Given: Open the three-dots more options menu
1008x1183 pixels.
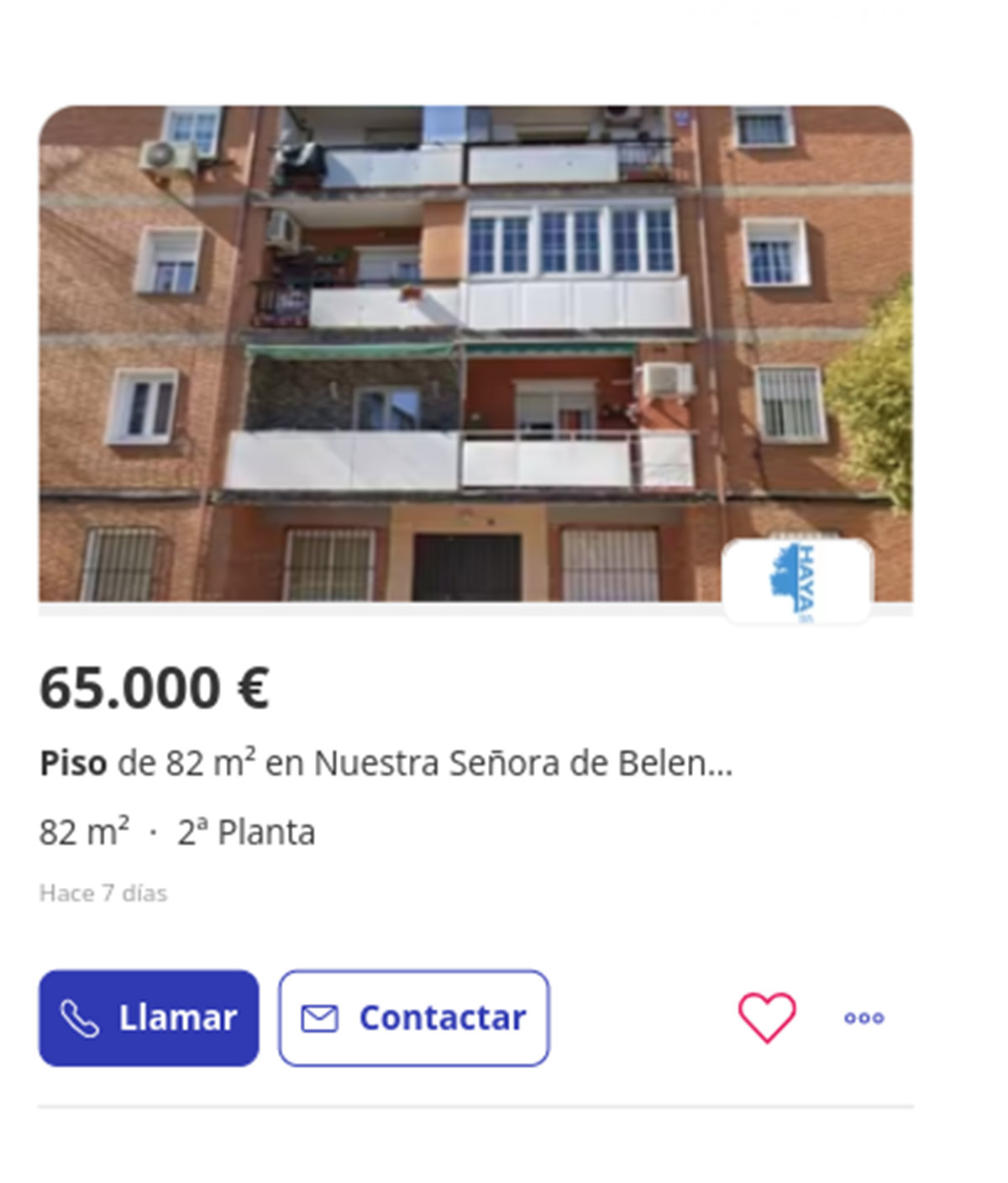Looking at the screenshot, I should [864, 1017].
